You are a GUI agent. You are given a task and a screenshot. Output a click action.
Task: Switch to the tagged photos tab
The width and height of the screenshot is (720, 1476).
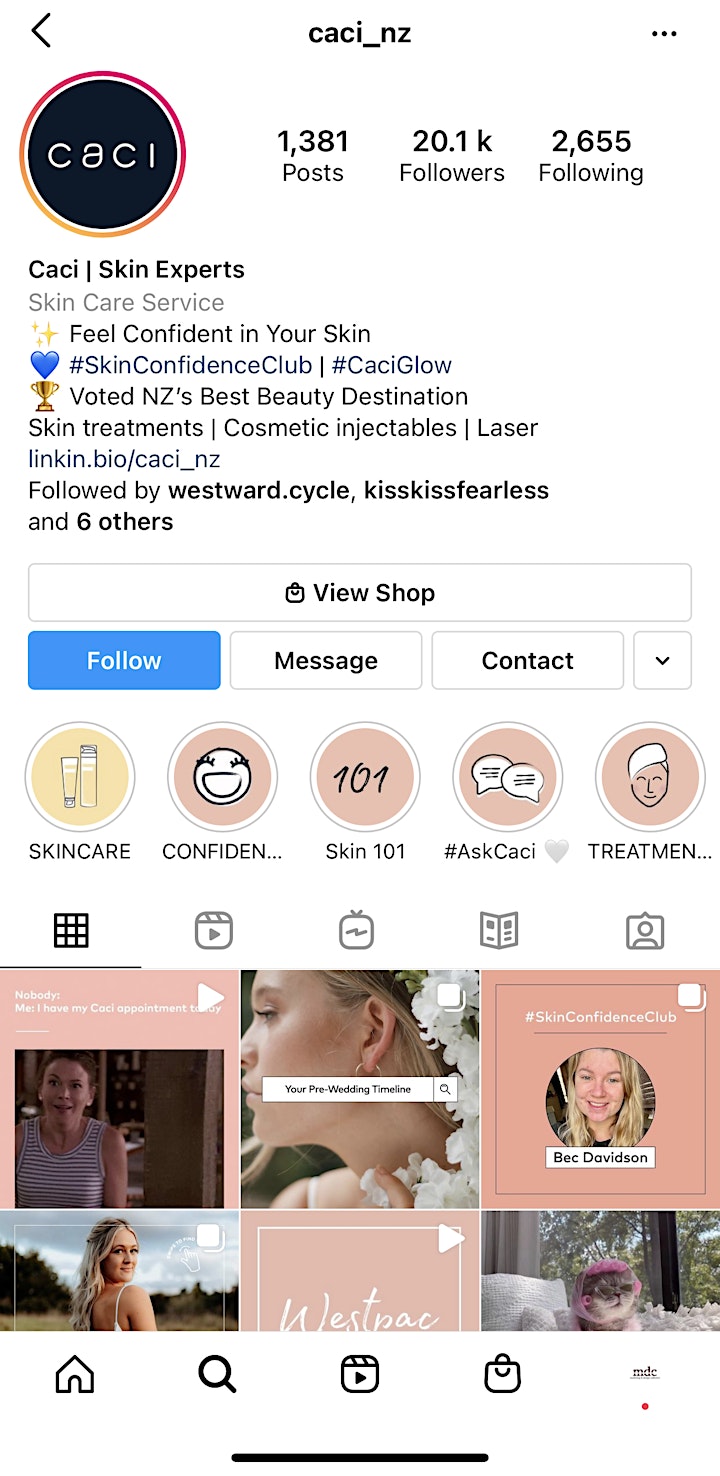(x=645, y=930)
